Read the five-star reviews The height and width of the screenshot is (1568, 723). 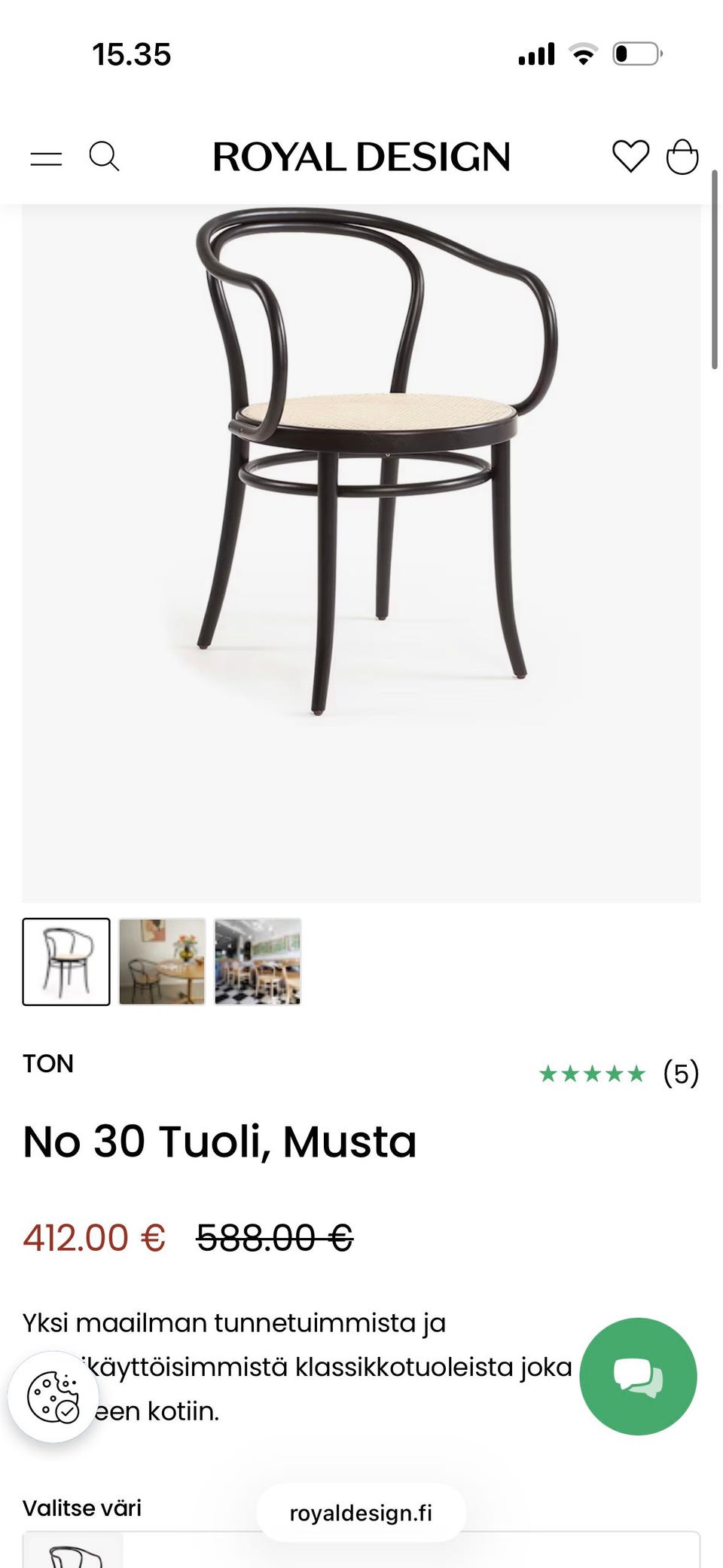coord(618,1073)
